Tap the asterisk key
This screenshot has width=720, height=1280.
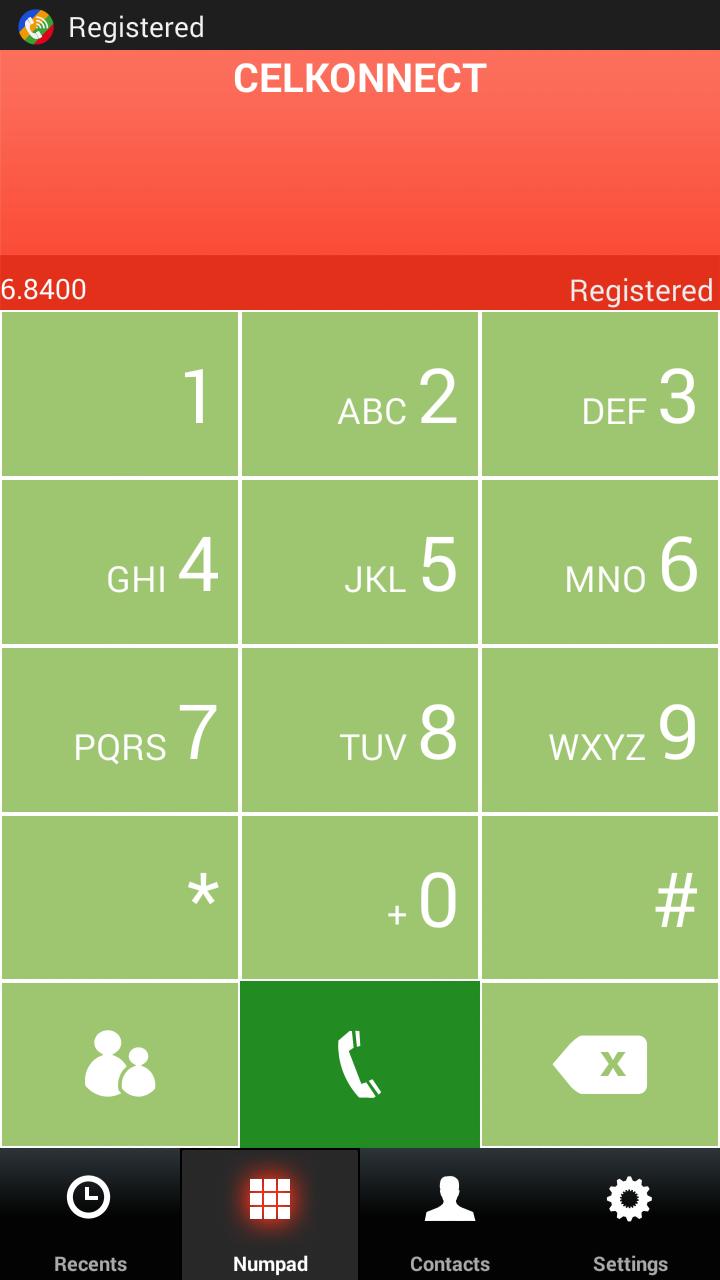click(120, 897)
